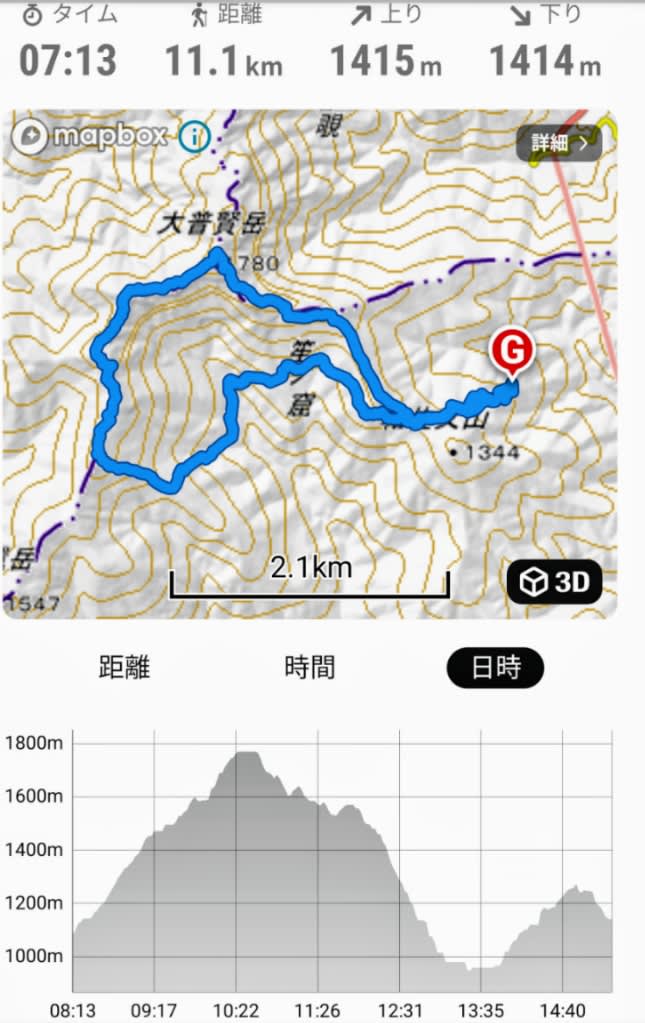Switch the map to 3D view
The height and width of the screenshot is (1023, 645).
click(x=555, y=581)
